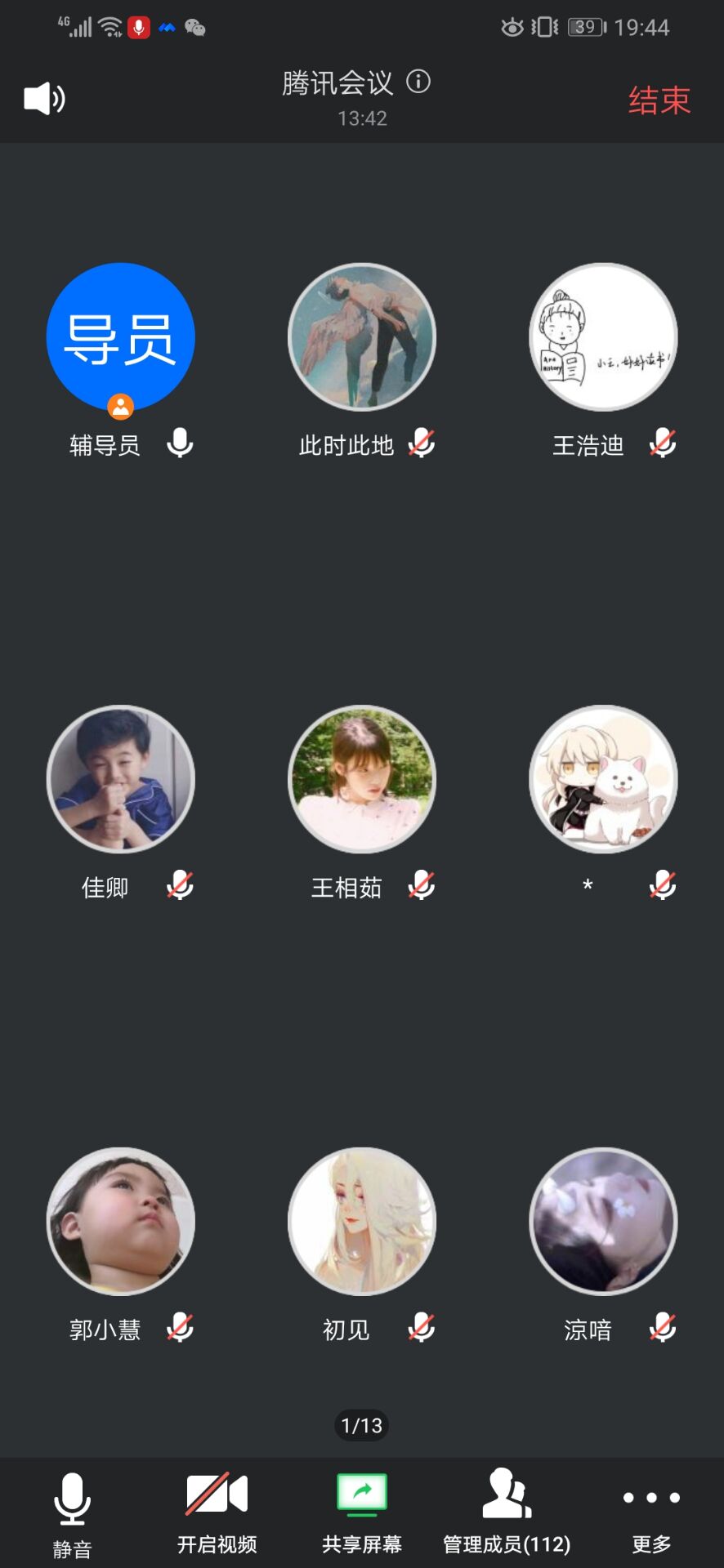Toggle the speaker audio output icon
Screen dimensions: 724x1568
45,99
